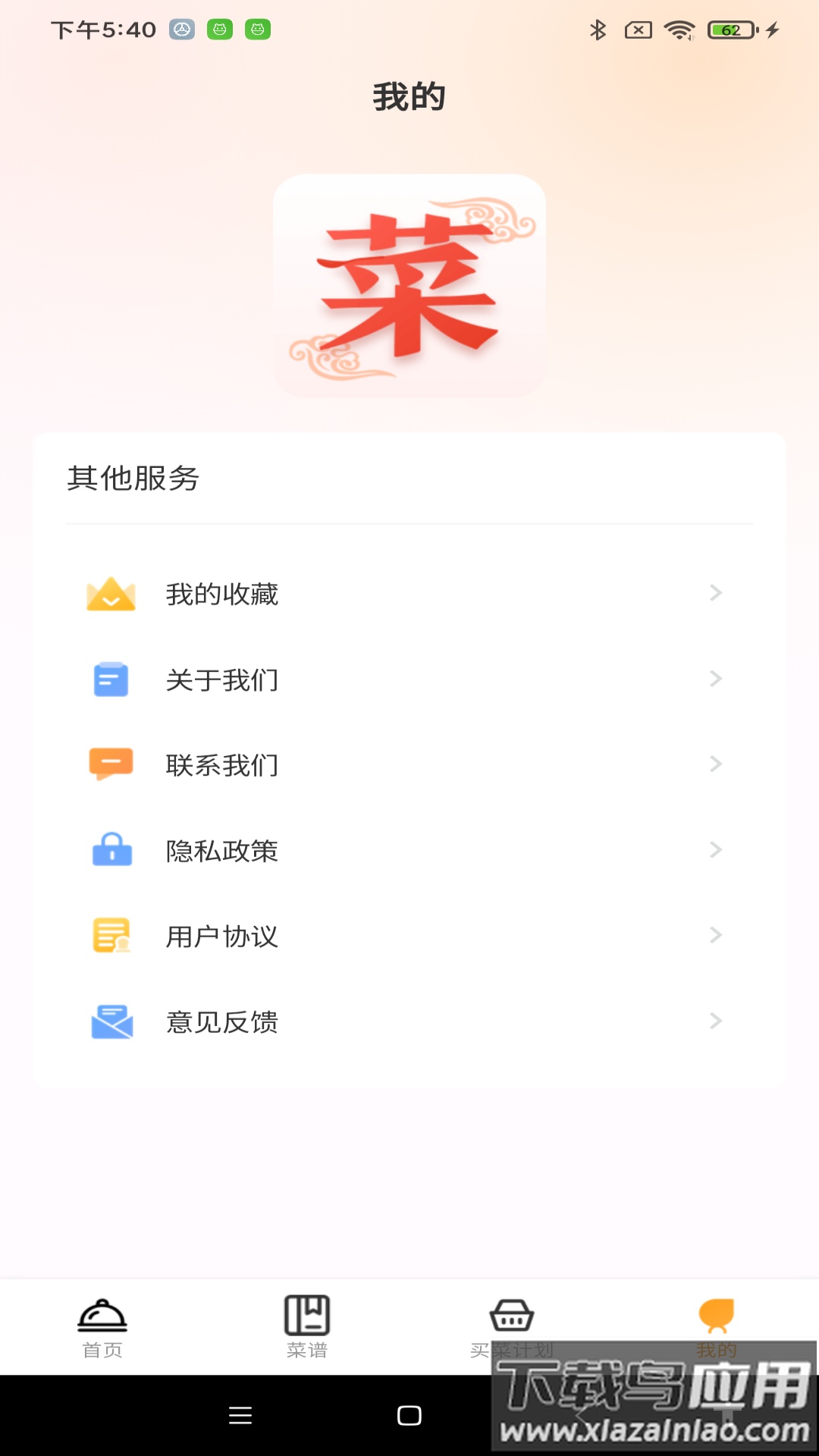Expand the chevron next to 意见反馈
Screen dimensions: 819x1456
[x=715, y=1021]
